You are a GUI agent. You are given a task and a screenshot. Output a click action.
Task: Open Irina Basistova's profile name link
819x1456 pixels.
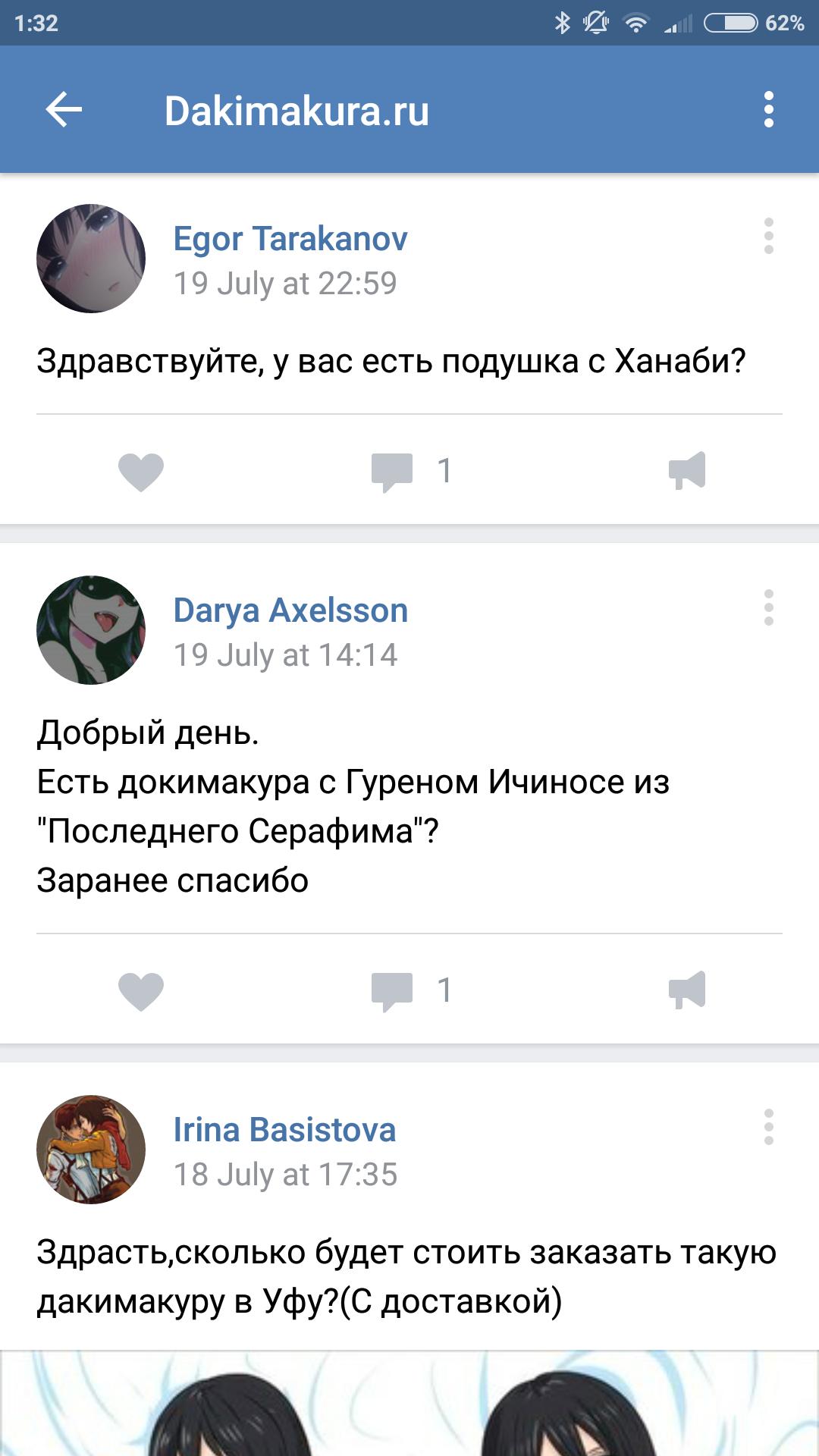pos(284,1130)
